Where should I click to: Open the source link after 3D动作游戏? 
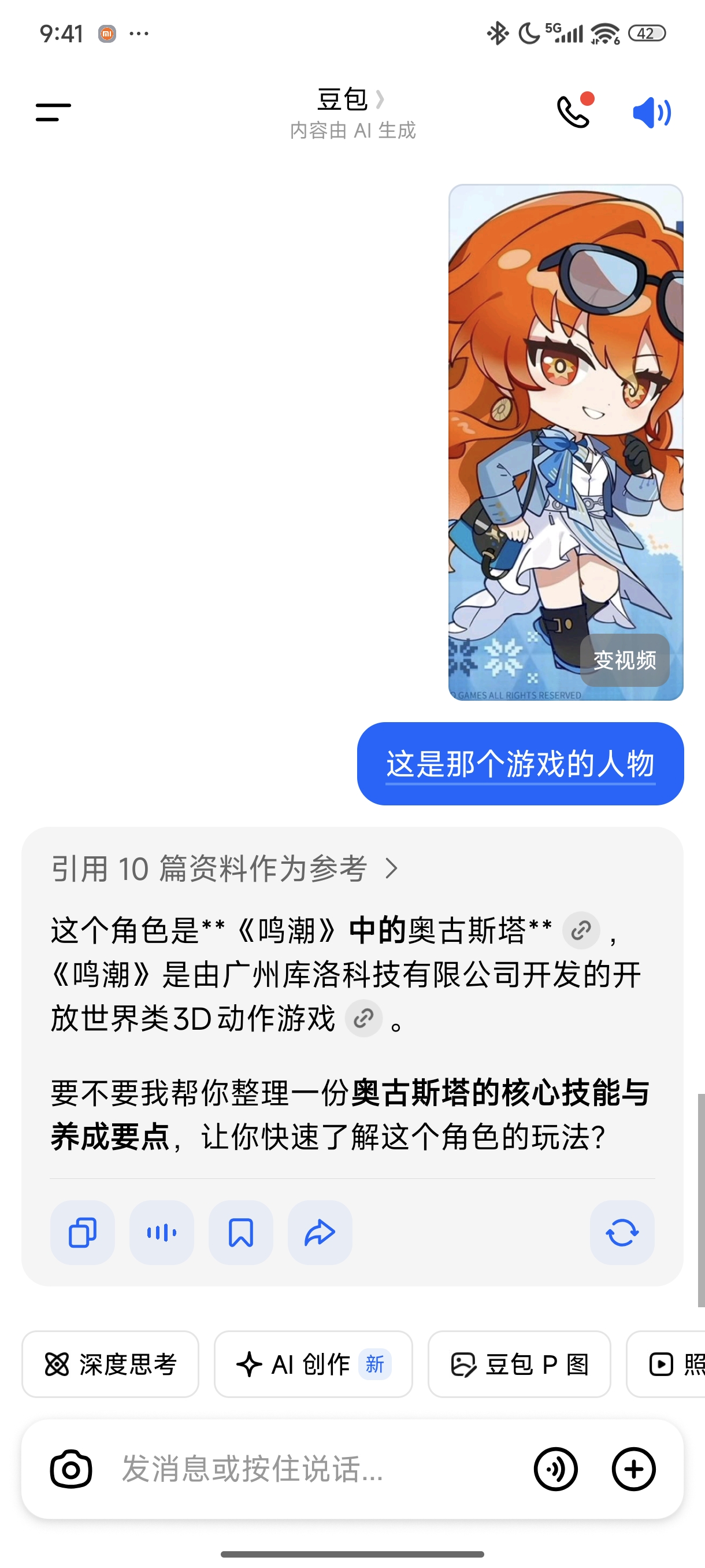tap(363, 1018)
